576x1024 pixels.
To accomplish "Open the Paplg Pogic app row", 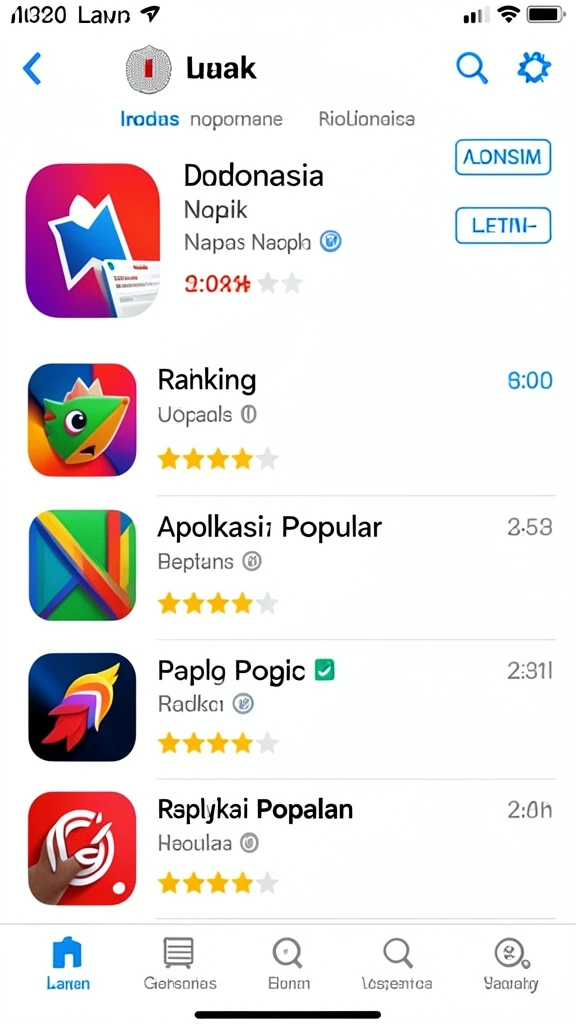I will tap(291, 707).
